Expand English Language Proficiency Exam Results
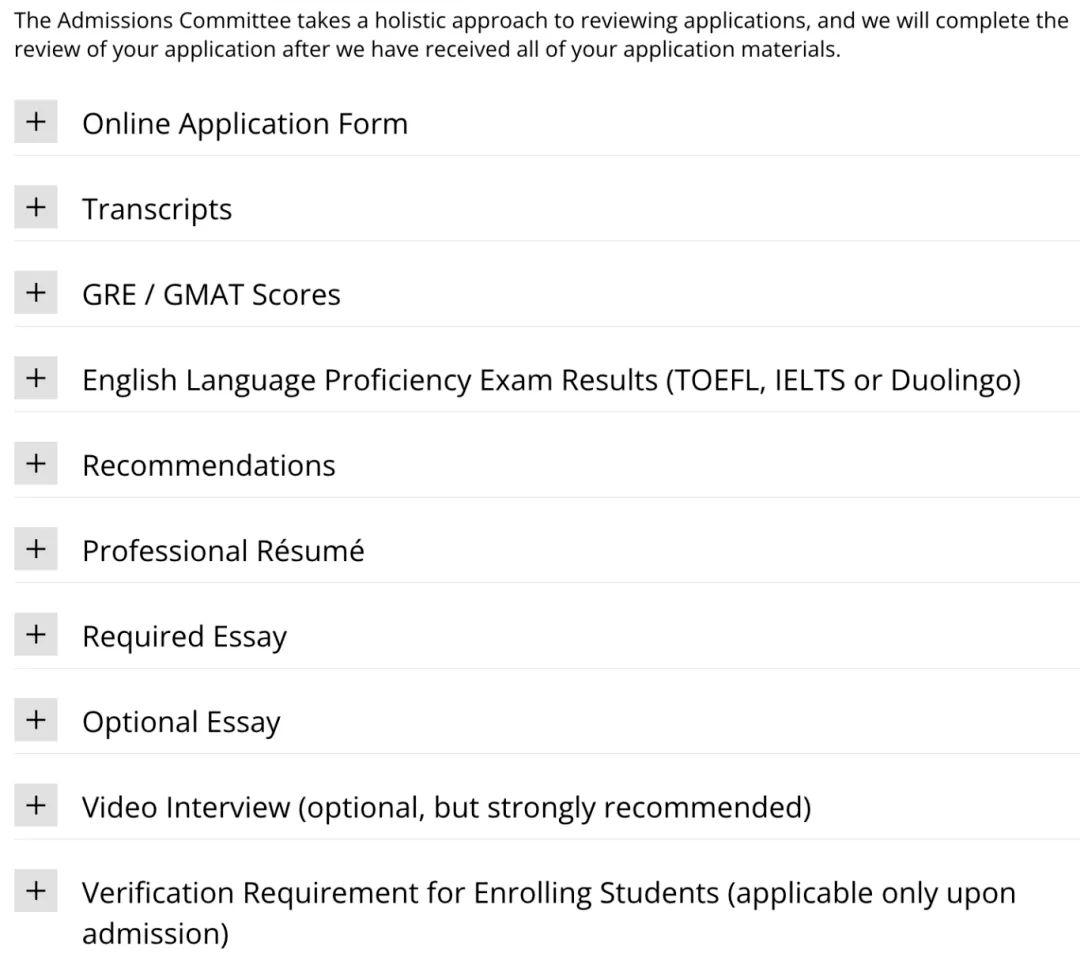 point(36,379)
